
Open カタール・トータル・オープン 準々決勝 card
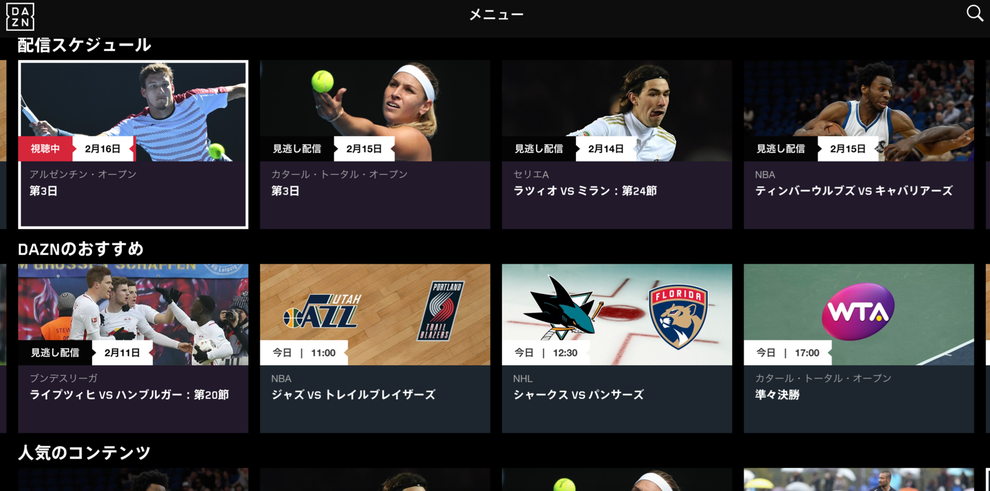[859, 348]
